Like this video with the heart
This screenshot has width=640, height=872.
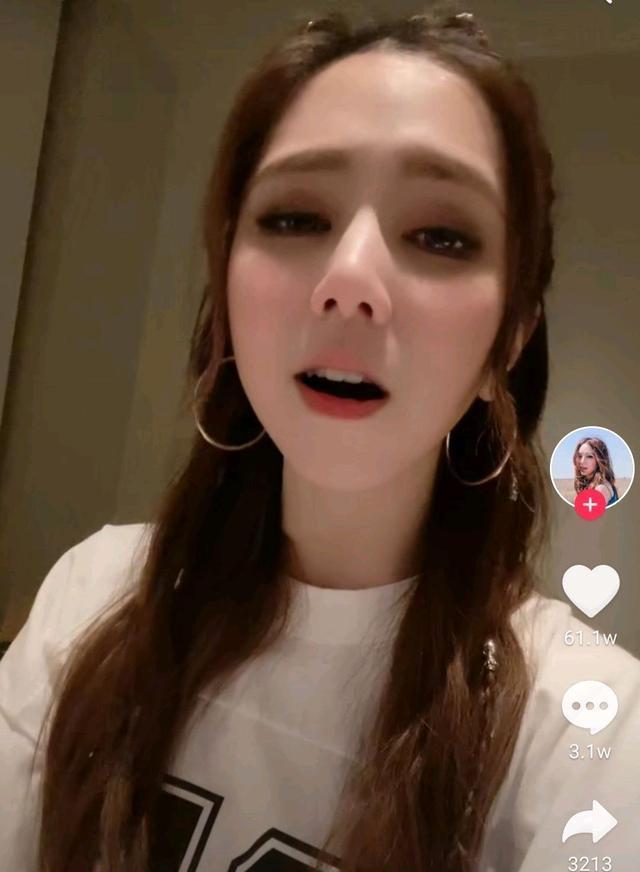590,590
